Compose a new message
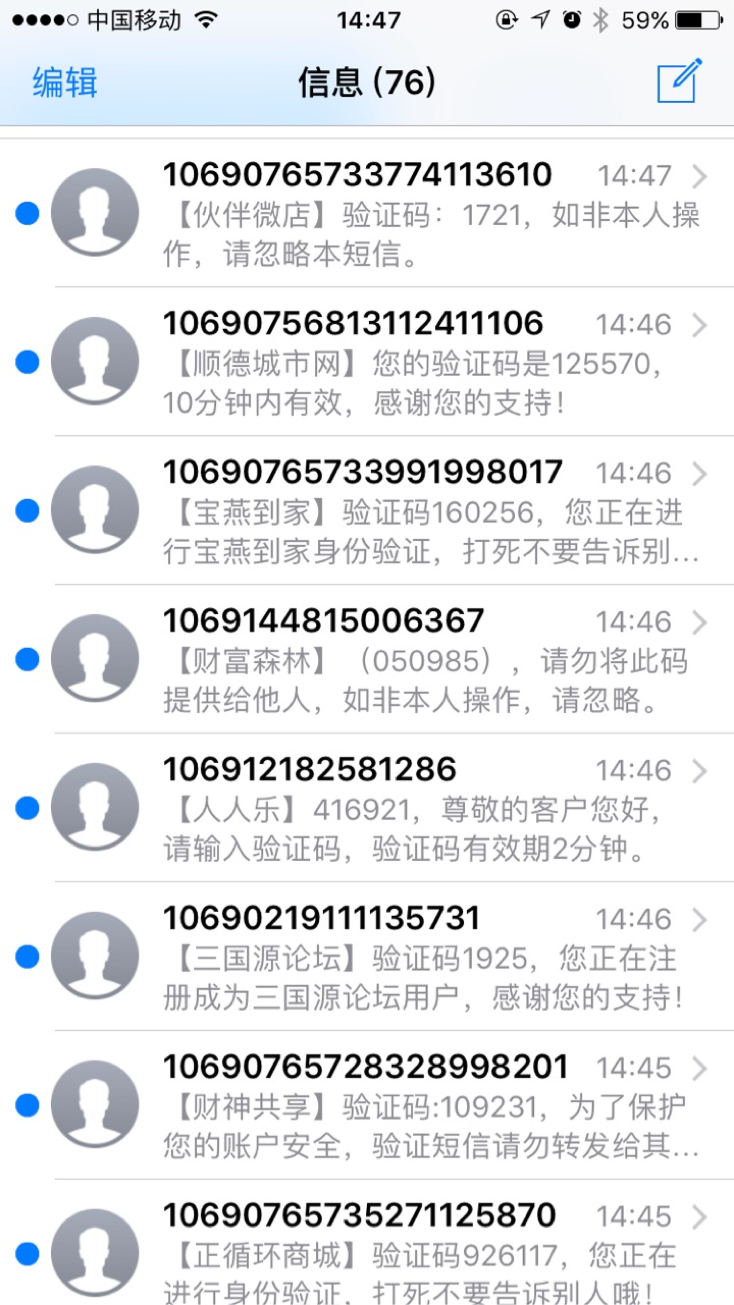This screenshot has height=1305, width=734. tap(679, 80)
